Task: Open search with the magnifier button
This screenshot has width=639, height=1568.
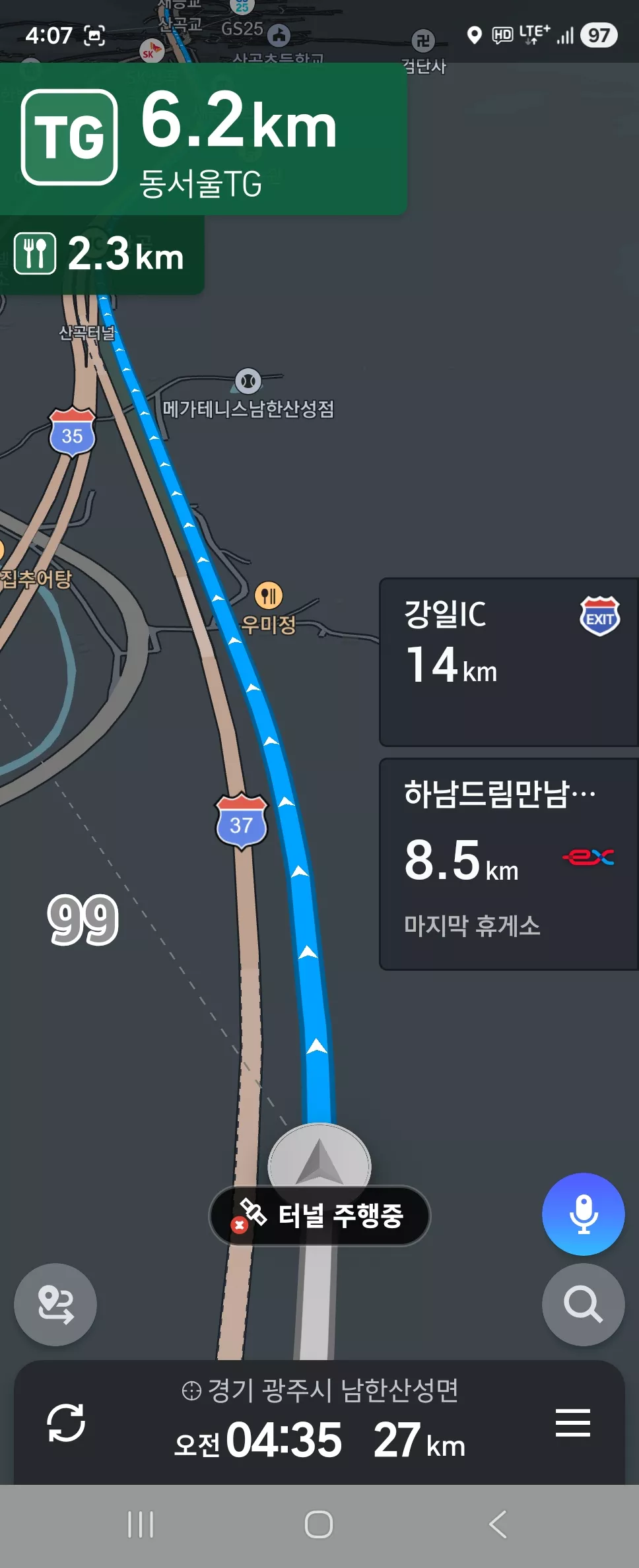Action: pyautogui.click(x=583, y=1304)
